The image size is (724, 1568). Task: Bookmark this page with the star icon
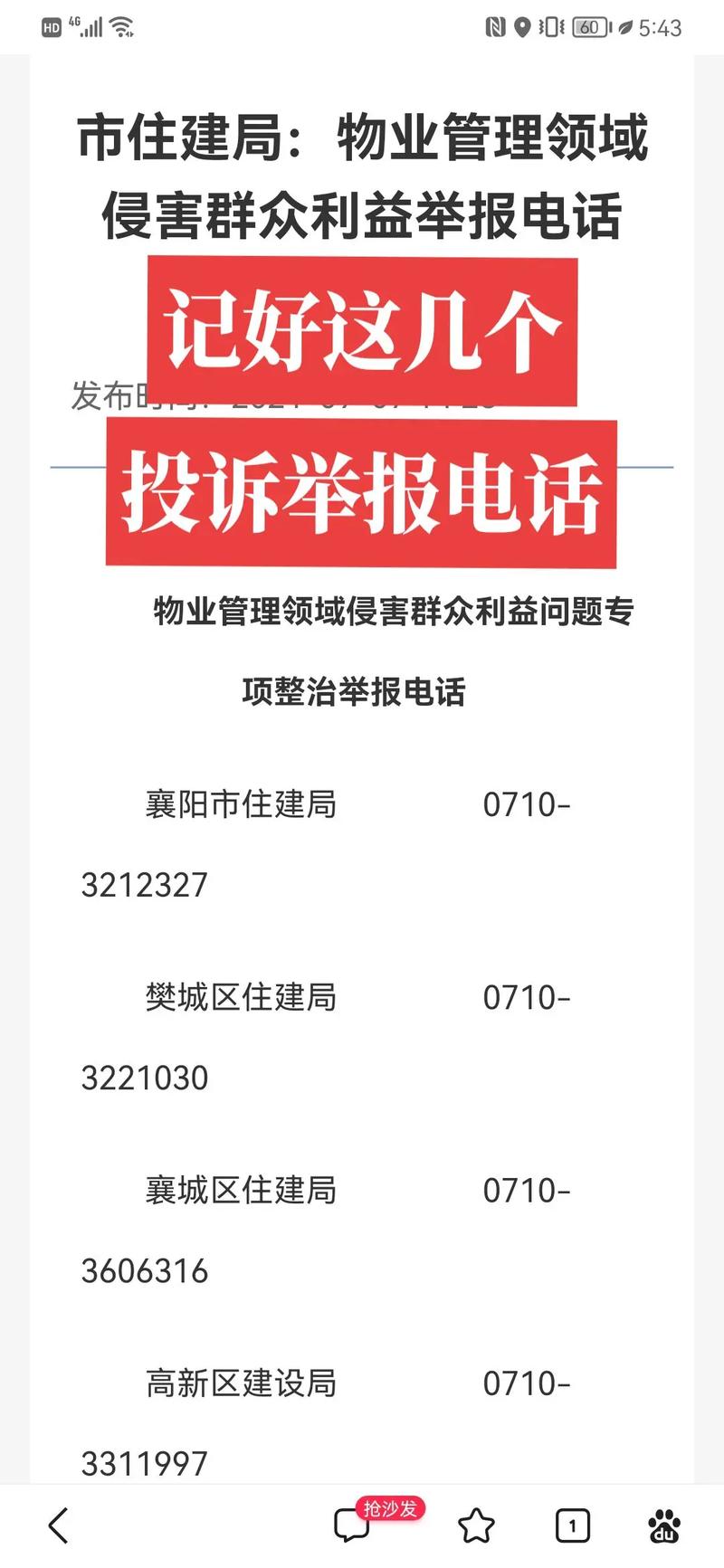(x=476, y=1526)
